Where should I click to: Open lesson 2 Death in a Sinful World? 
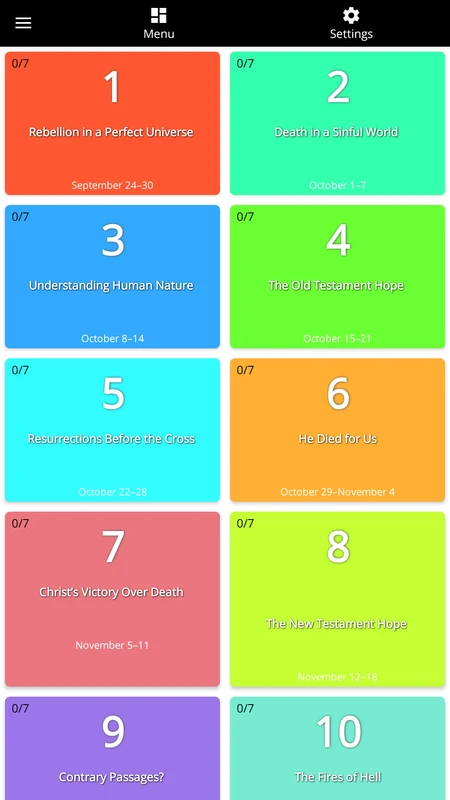pos(337,123)
